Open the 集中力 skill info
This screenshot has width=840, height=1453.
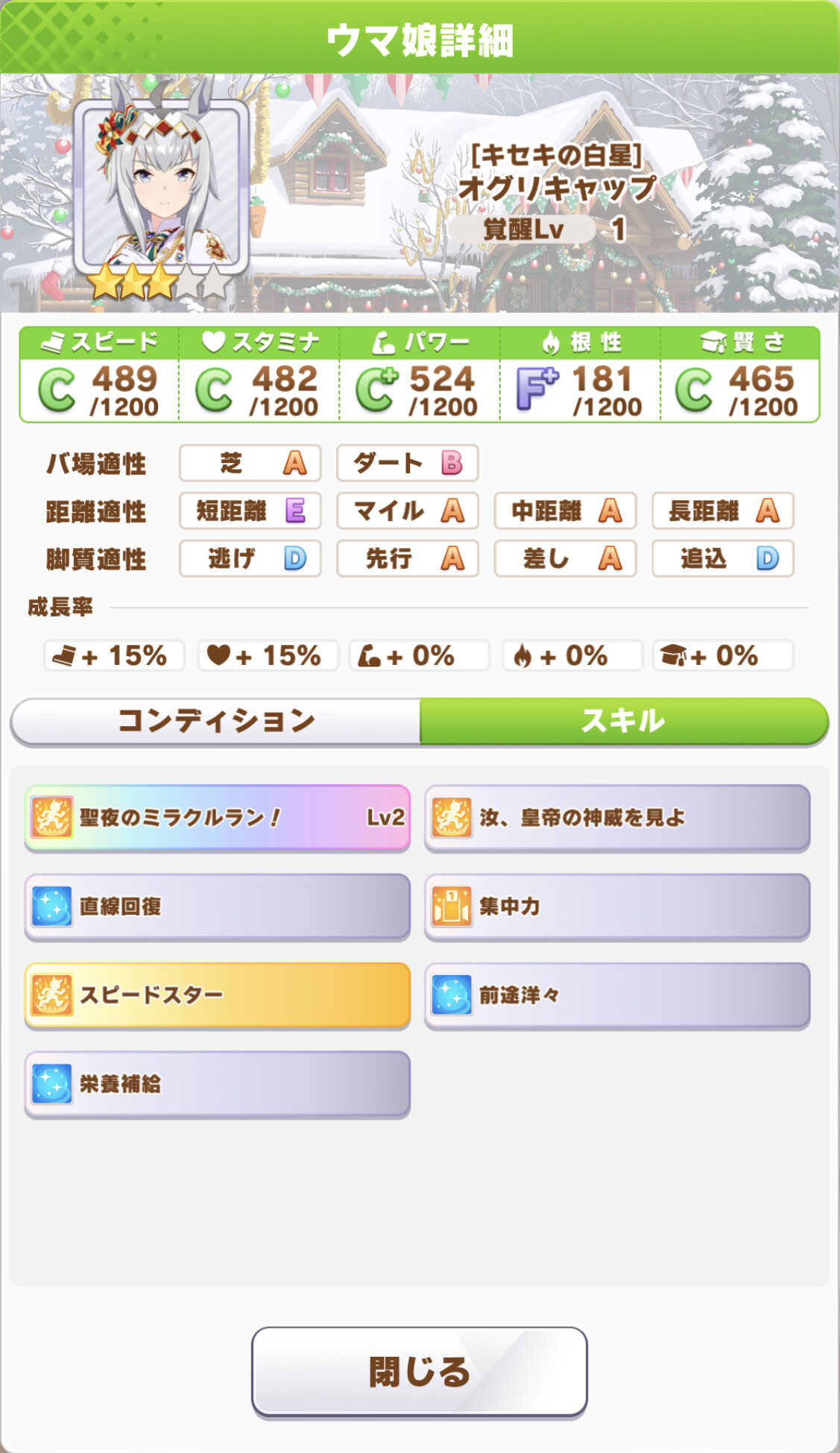(616, 906)
